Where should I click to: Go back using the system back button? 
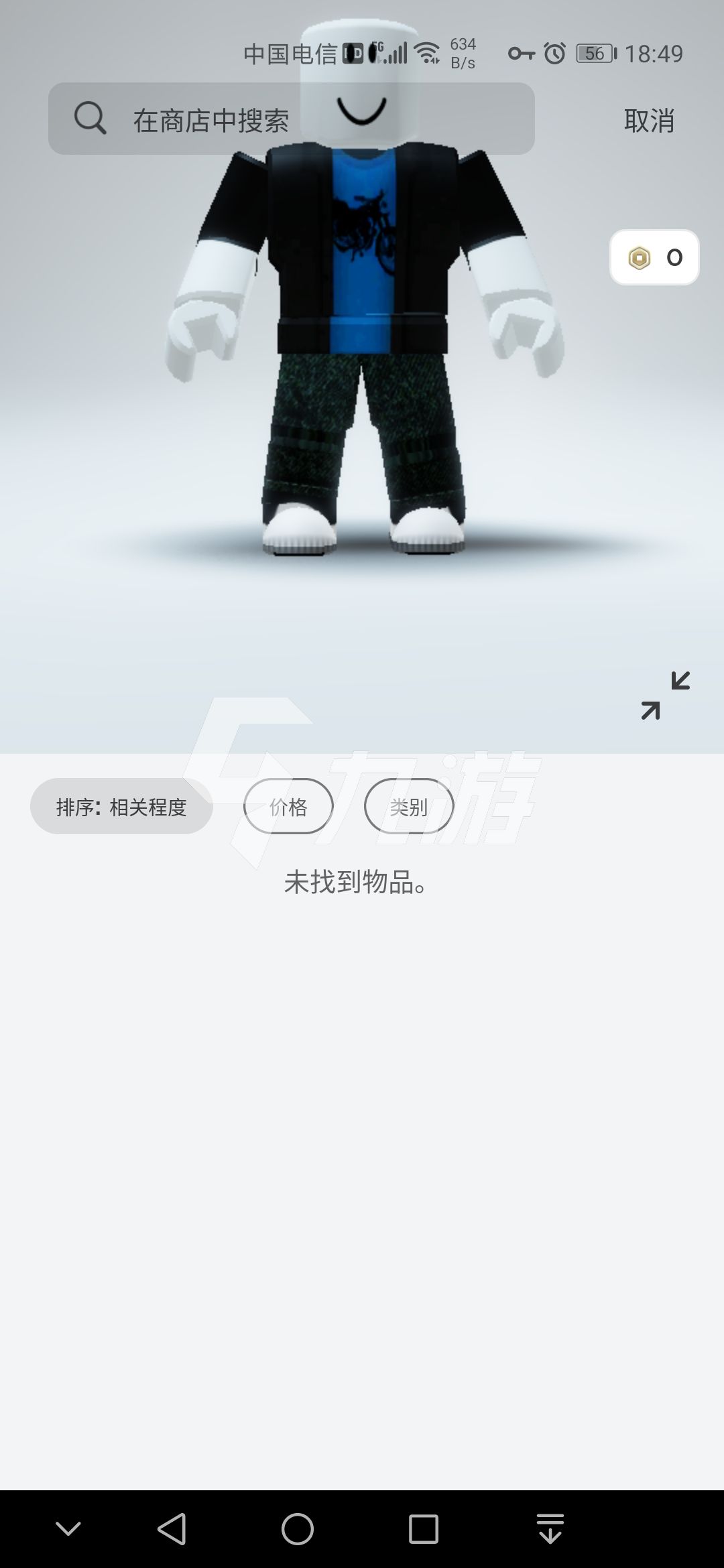(172, 1529)
